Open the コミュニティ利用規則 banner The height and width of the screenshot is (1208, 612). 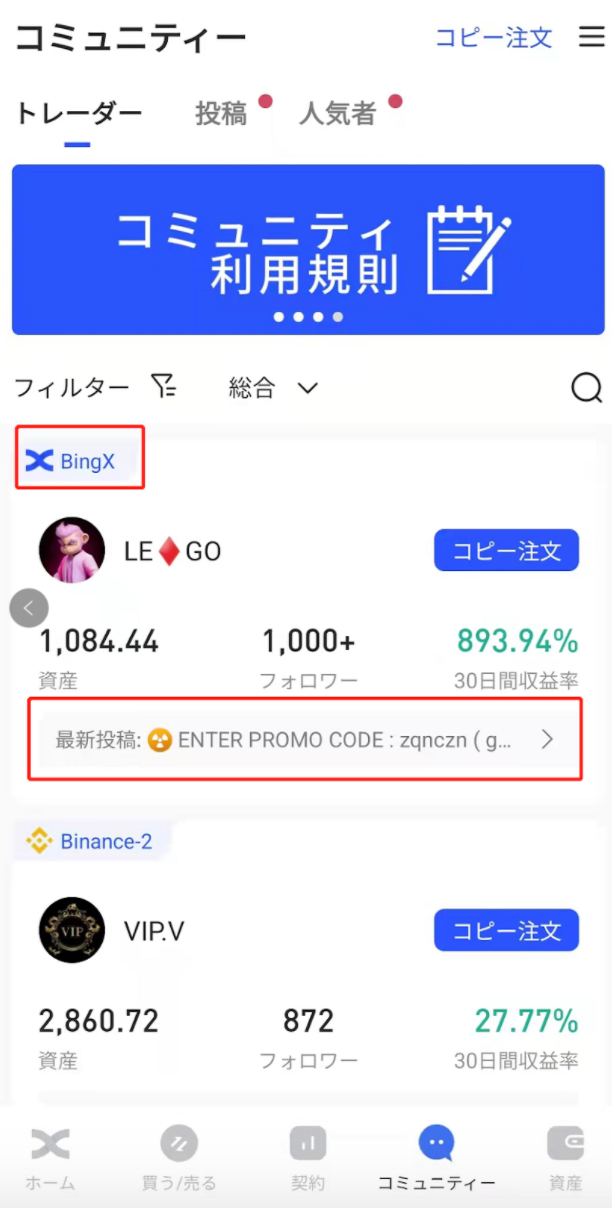coord(308,250)
